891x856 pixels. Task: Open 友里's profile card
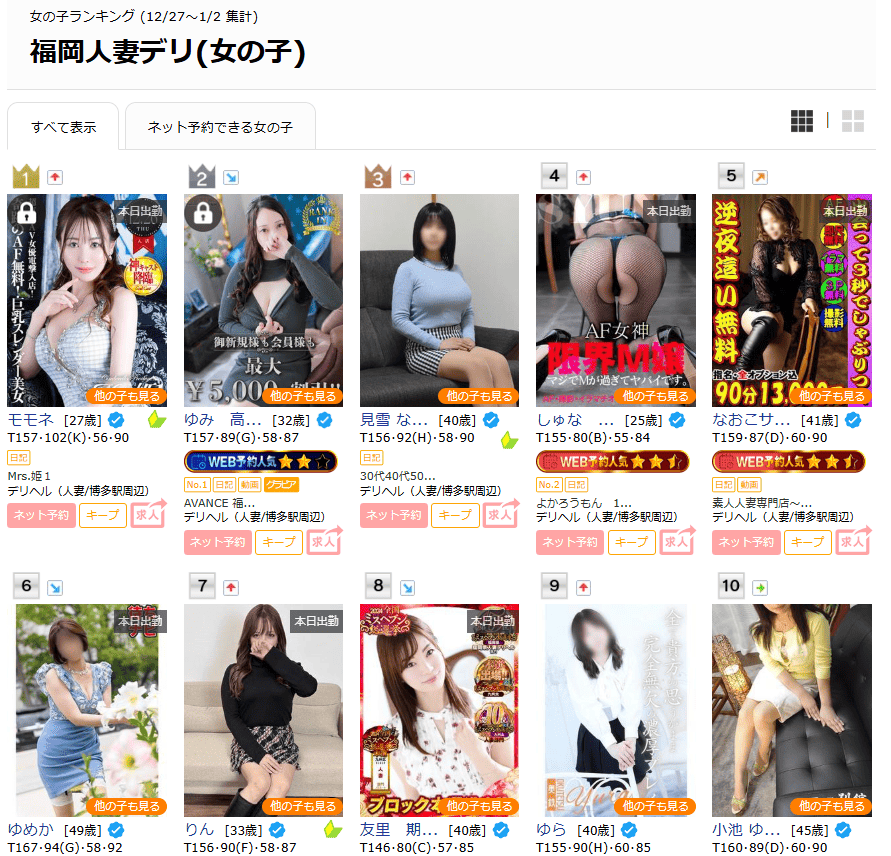click(x=439, y=710)
